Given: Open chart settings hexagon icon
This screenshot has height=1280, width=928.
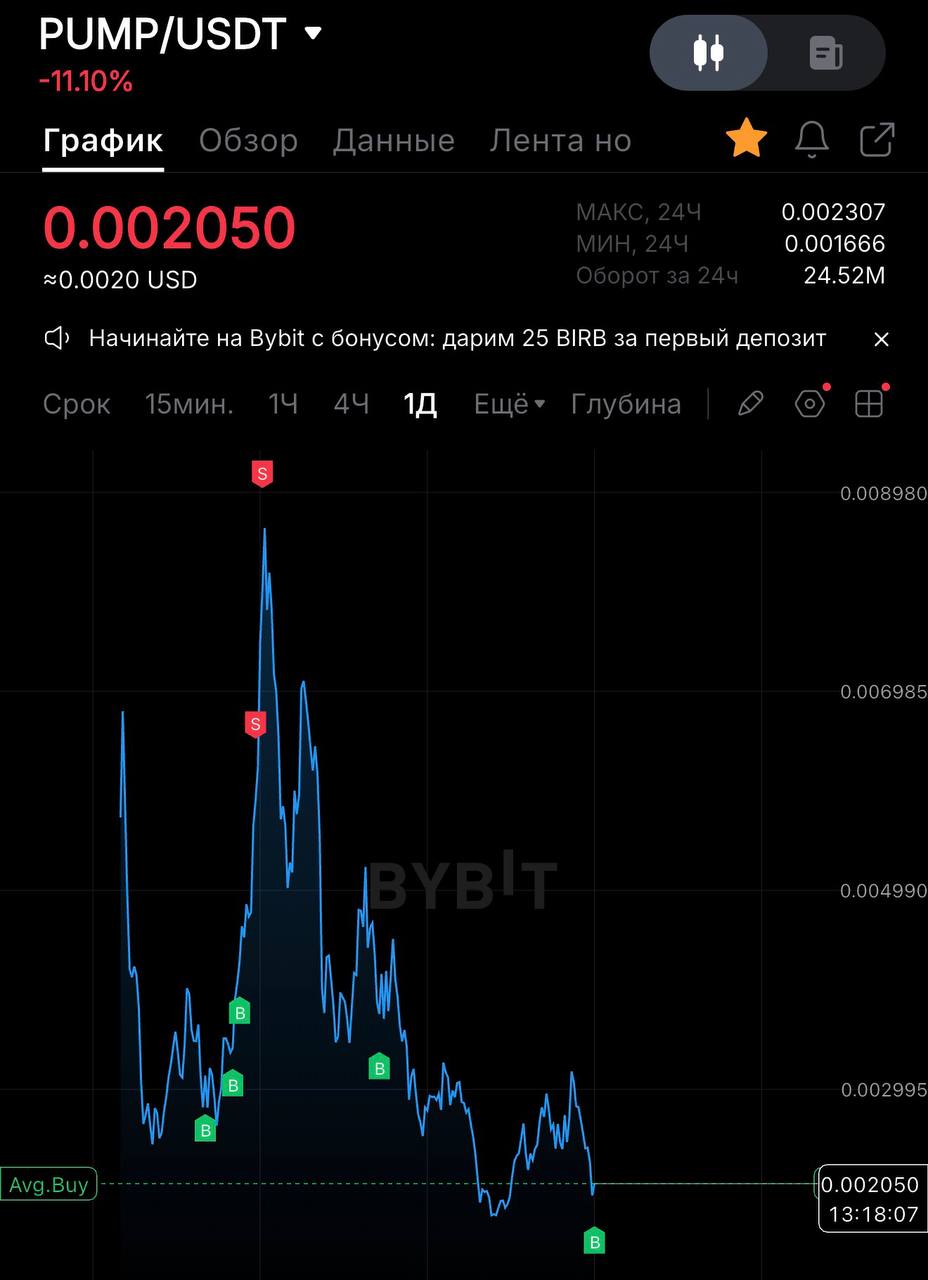Looking at the screenshot, I should click(810, 404).
